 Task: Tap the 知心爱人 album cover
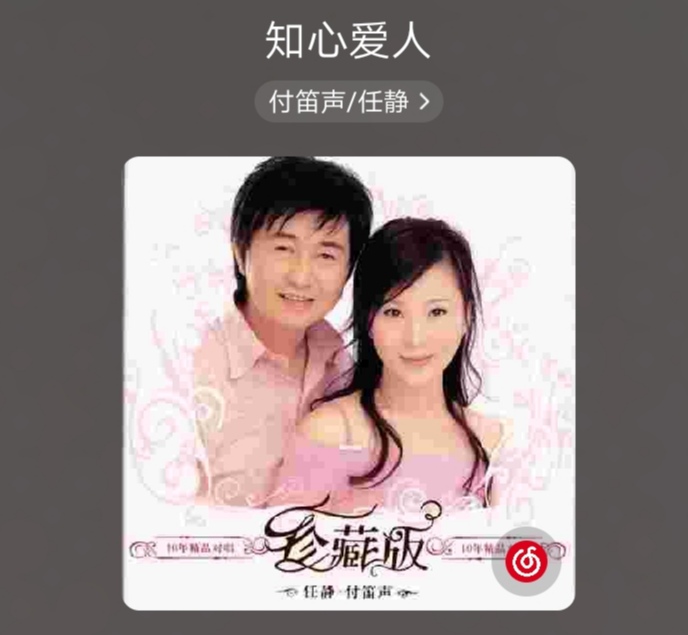pyautogui.click(x=348, y=380)
